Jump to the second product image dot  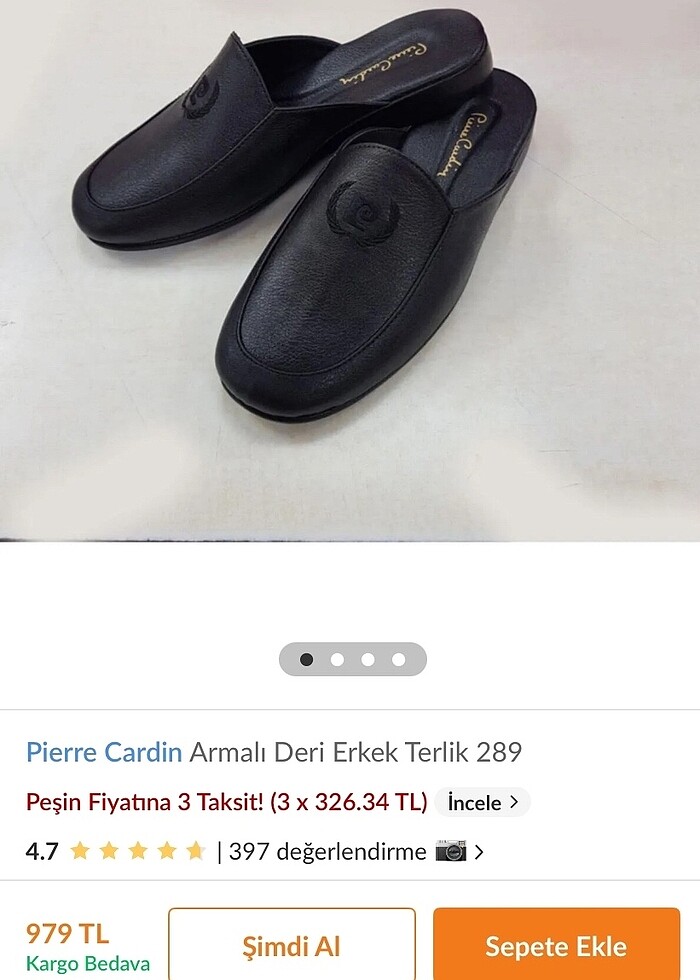(337, 660)
